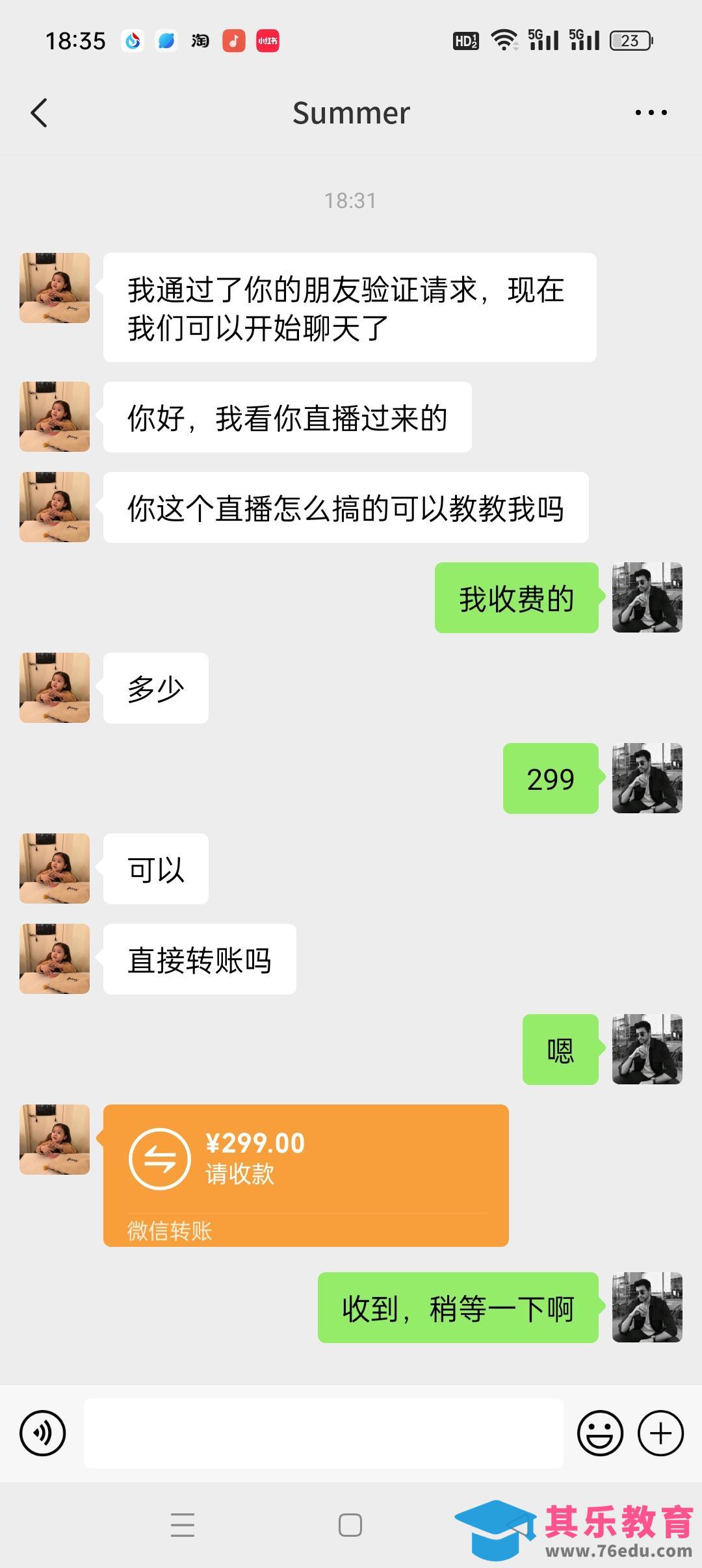This screenshot has height=1568, width=702.
Task: Tap the message text input field
Action: click(323, 1433)
